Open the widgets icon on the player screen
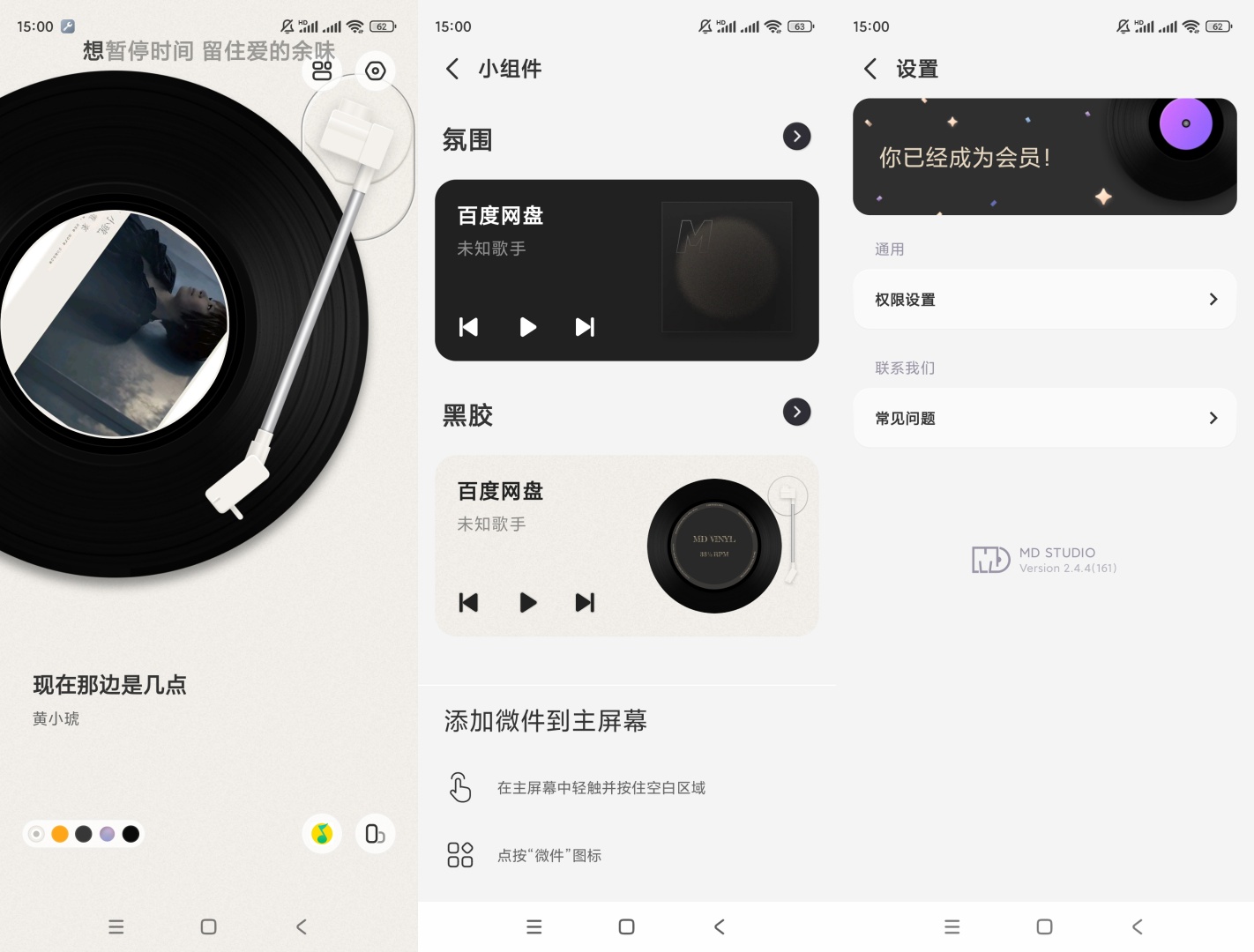 pyautogui.click(x=322, y=71)
